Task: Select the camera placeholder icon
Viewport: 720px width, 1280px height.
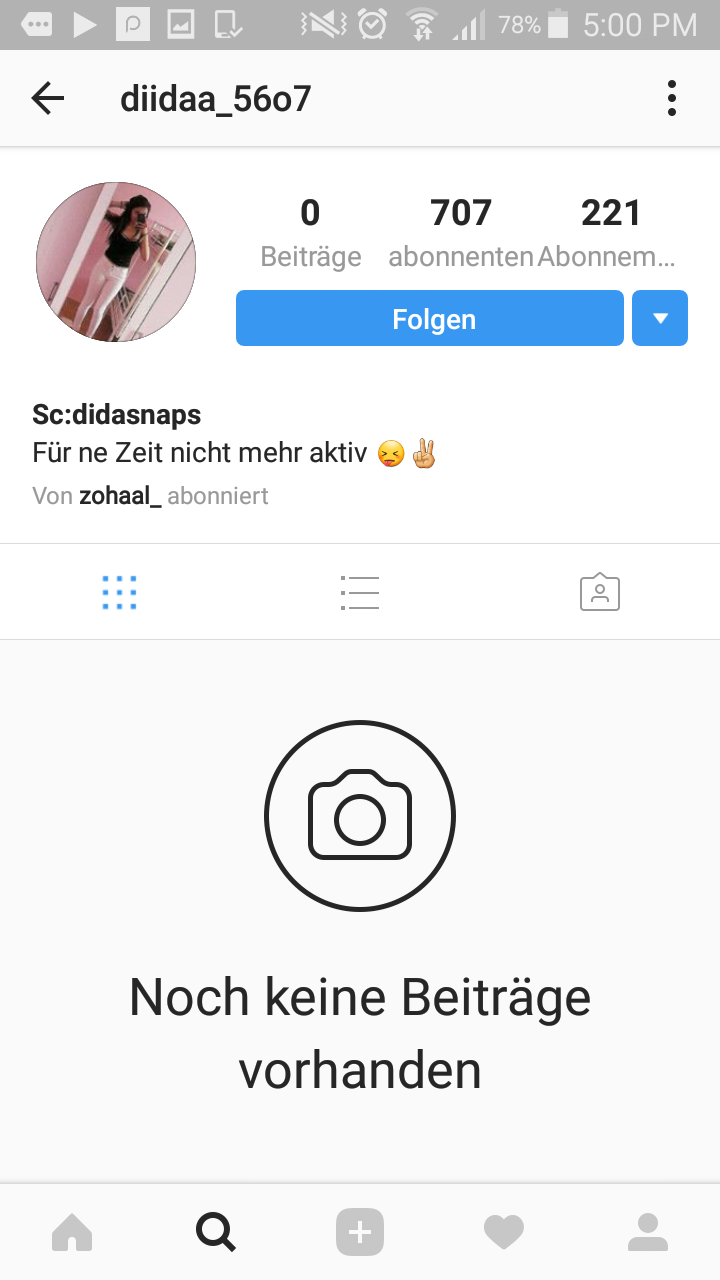Action: pyautogui.click(x=360, y=815)
